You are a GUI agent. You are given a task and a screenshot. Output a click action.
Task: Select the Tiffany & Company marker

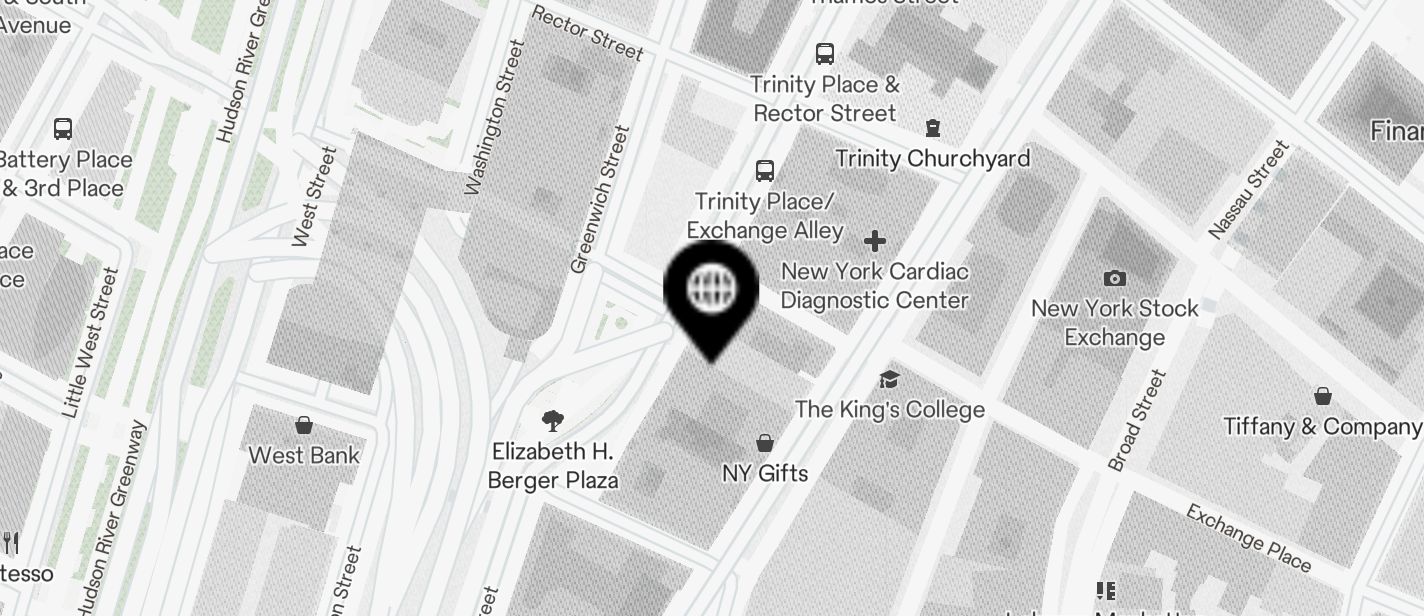(1323, 397)
